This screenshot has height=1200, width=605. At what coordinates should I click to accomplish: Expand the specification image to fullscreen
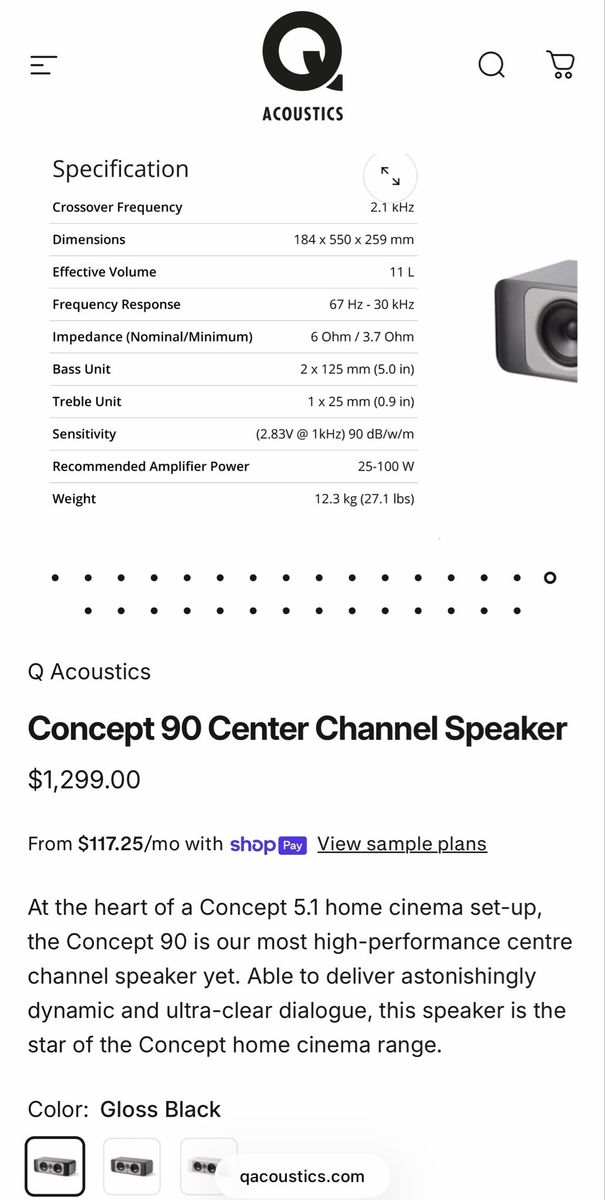click(x=390, y=177)
